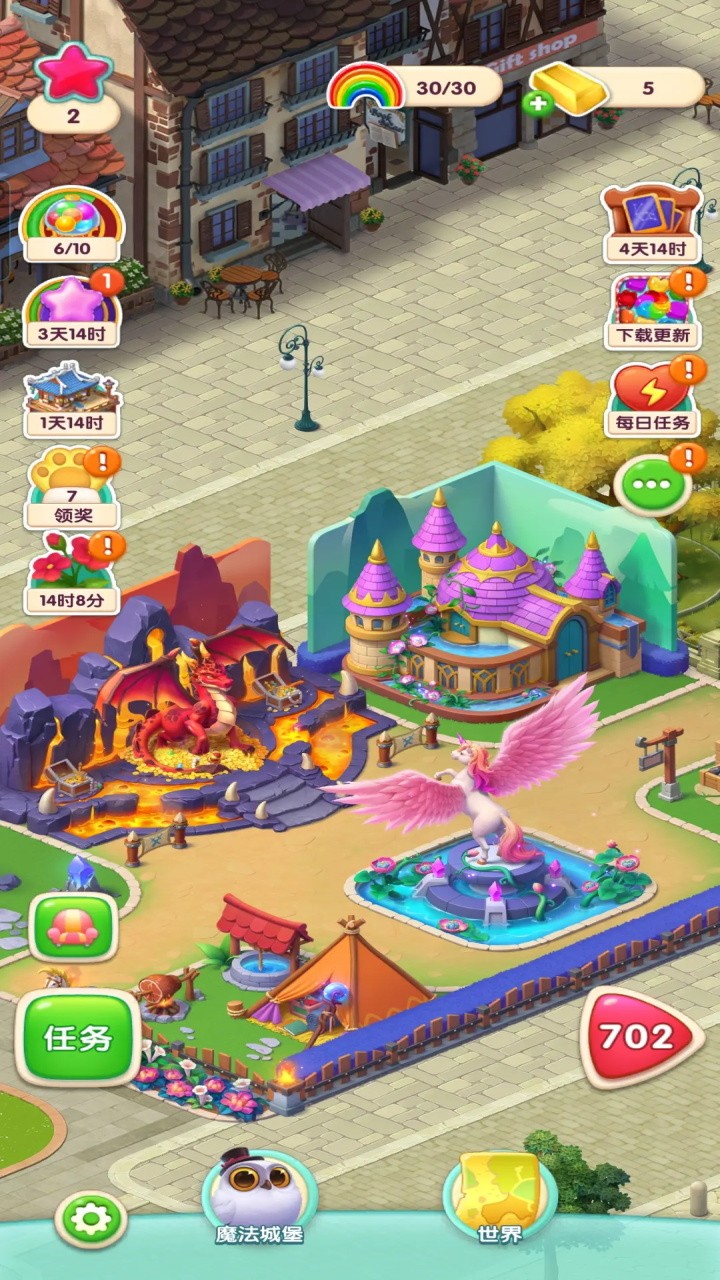720x1280 pixels.
Task: Open the rainbow energy 30/30 bar
Action: [415, 87]
